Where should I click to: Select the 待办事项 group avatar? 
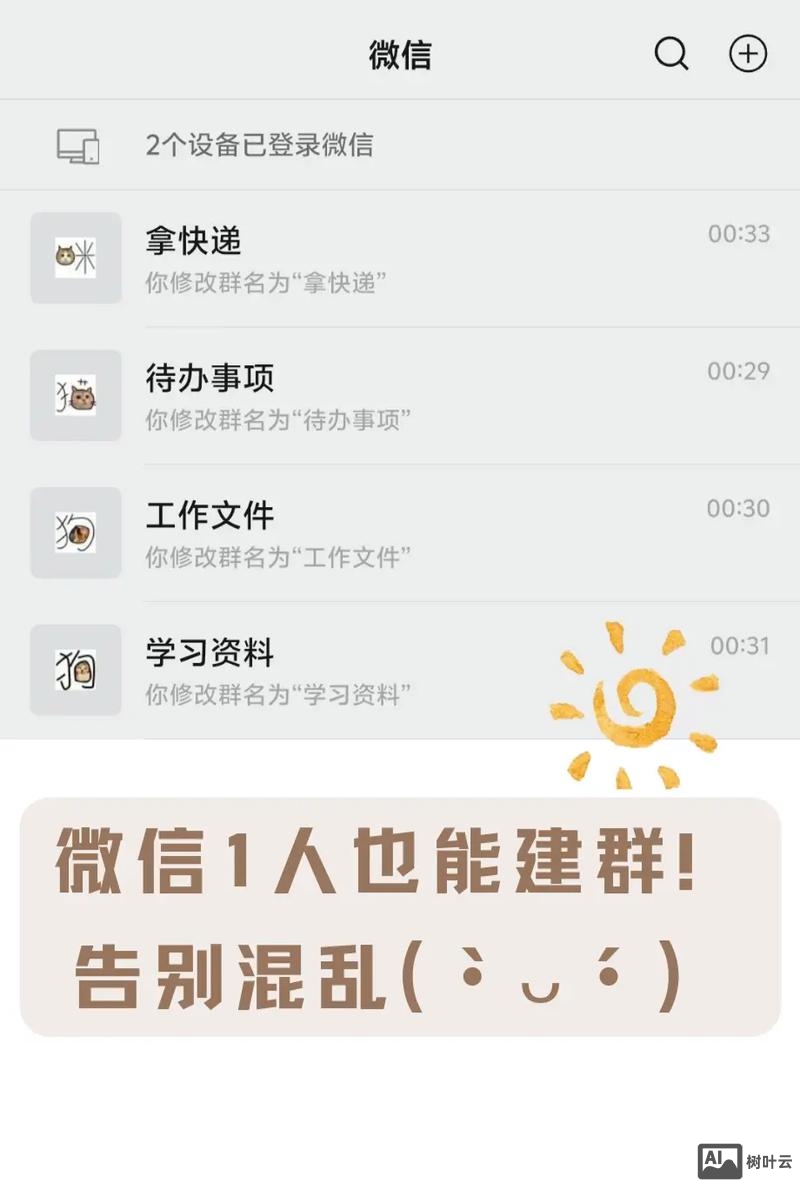coord(76,396)
